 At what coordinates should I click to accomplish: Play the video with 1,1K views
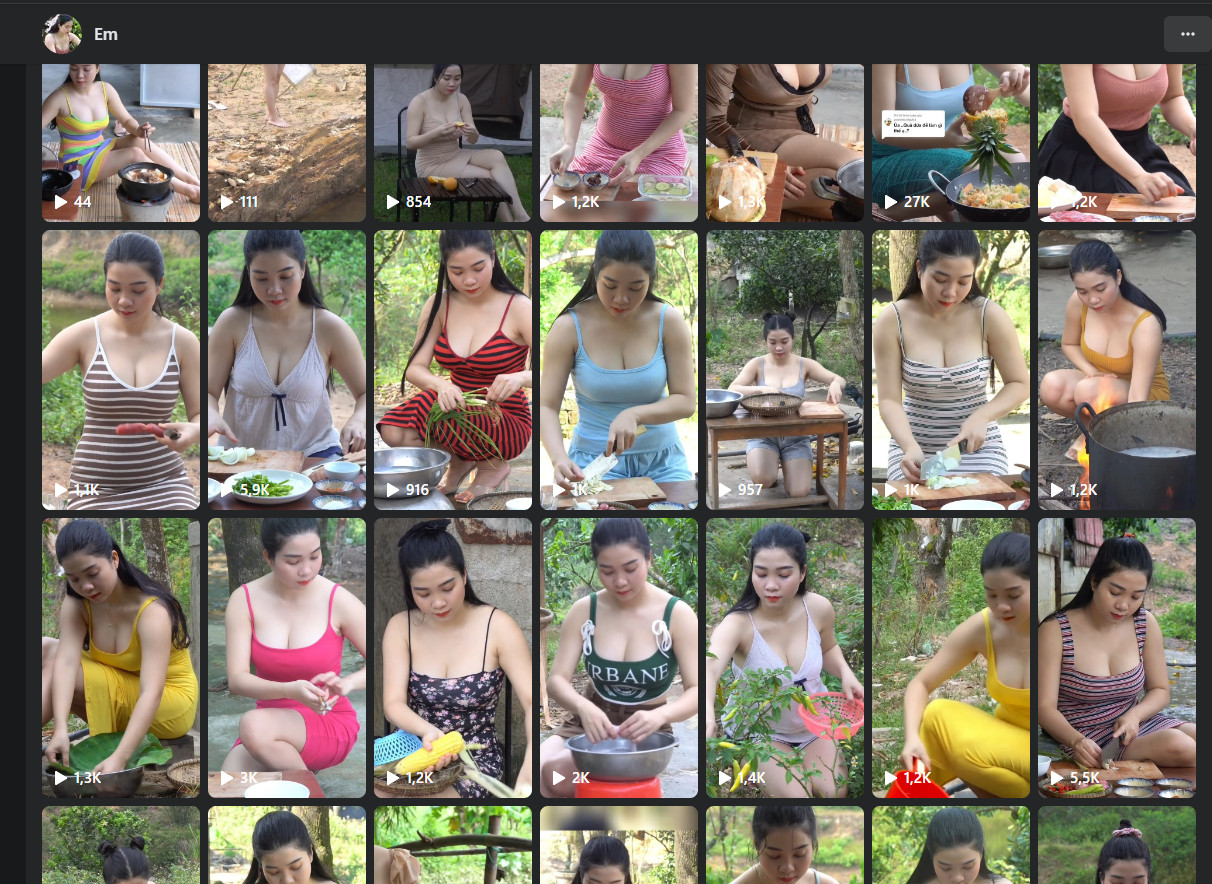tap(120, 370)
